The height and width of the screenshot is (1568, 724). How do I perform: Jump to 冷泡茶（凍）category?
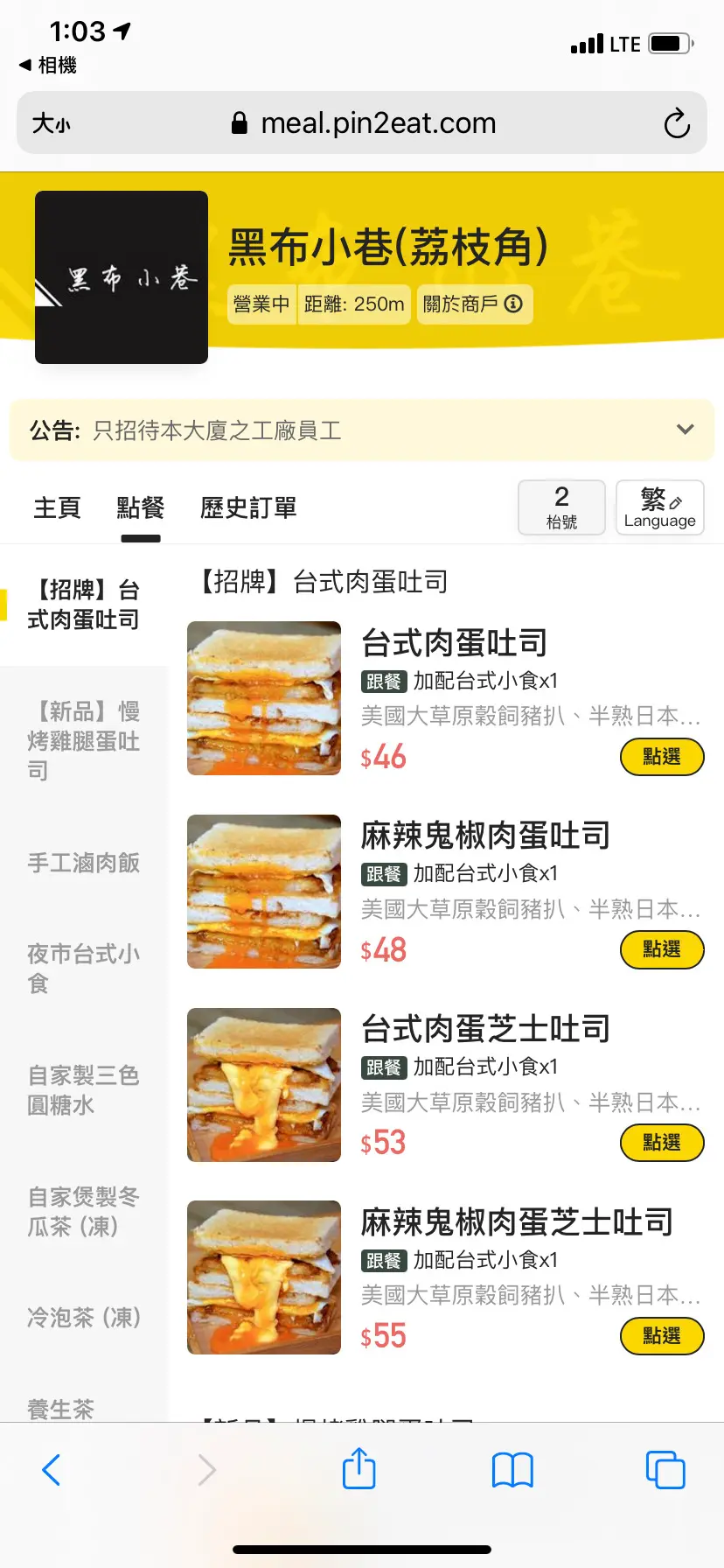[83, 1317]
